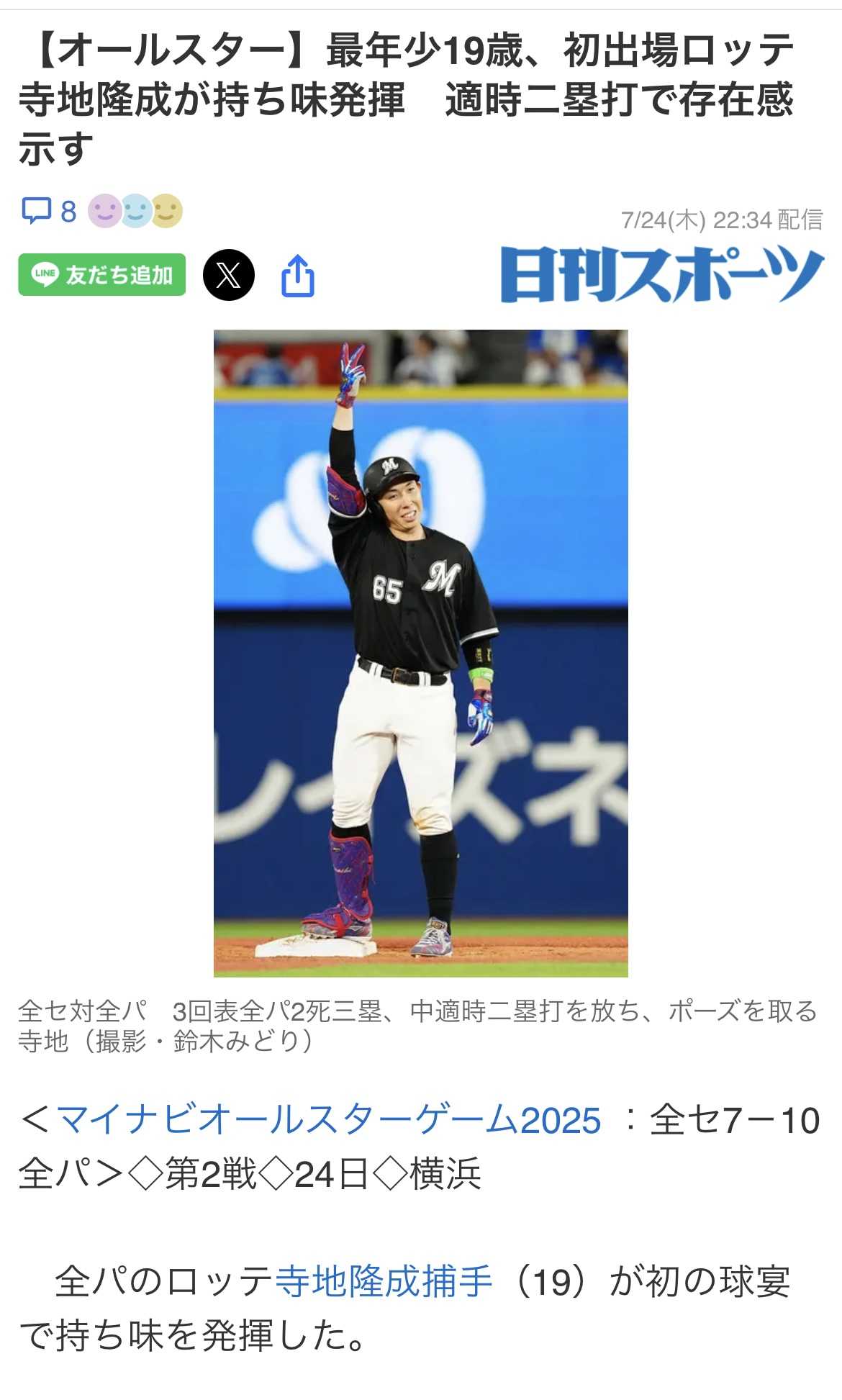Screen dimensions: 842x1400
Task: Open the share sheet icon
Action: click(x=297, y=276)
